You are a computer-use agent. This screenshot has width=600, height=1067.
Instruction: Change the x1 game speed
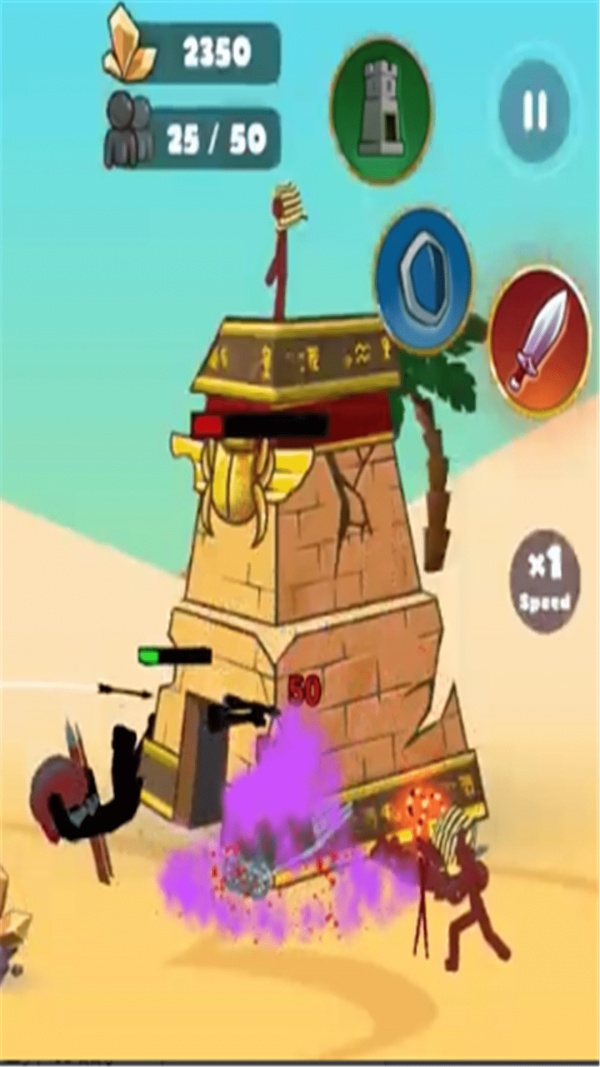[545, 580]
